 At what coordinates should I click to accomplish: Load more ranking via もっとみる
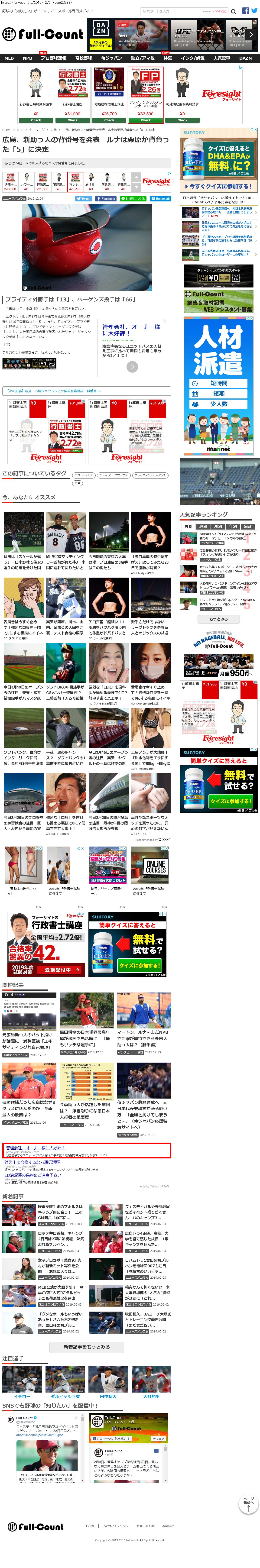pos(219,619)
